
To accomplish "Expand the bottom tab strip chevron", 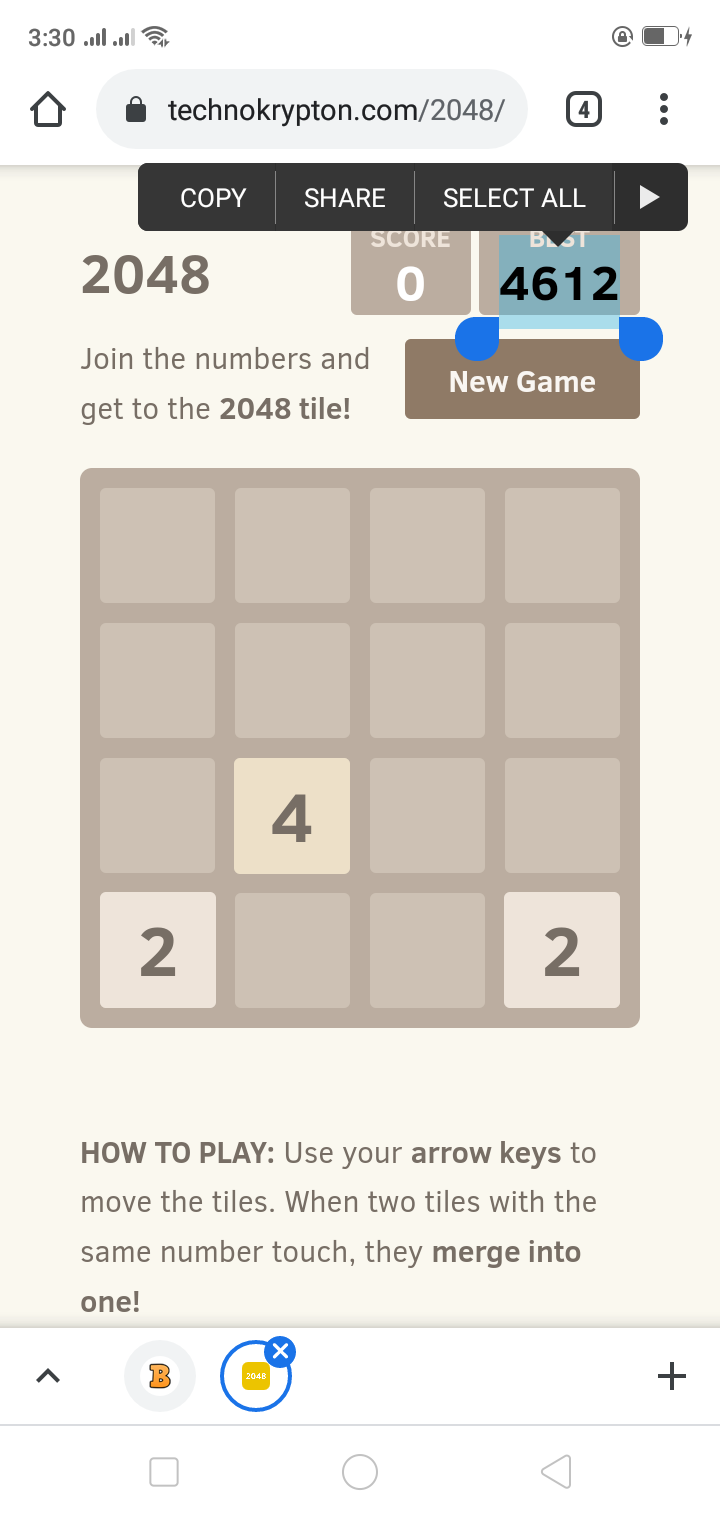I will point(48,1376).
